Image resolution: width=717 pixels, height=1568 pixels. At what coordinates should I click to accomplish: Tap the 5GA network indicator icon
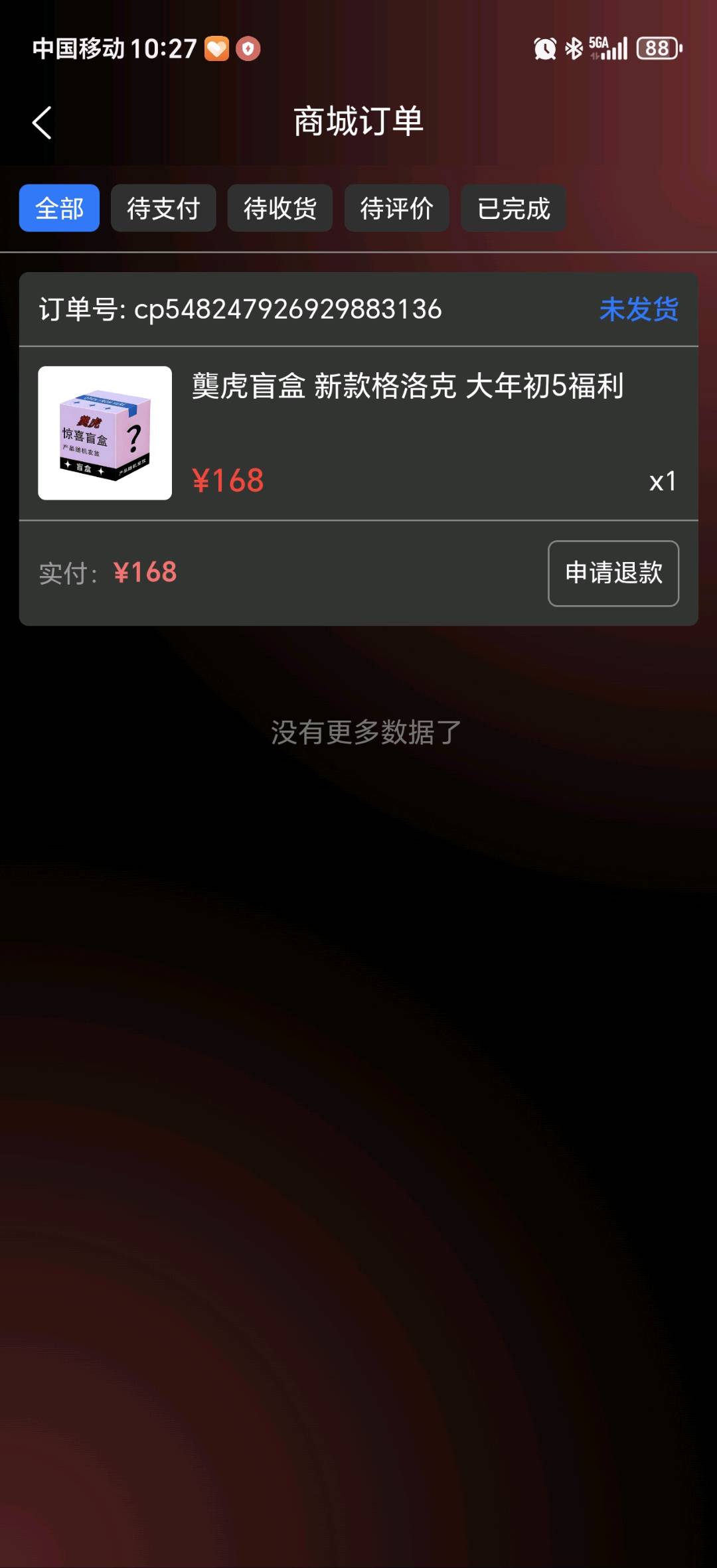pos(598,42)
